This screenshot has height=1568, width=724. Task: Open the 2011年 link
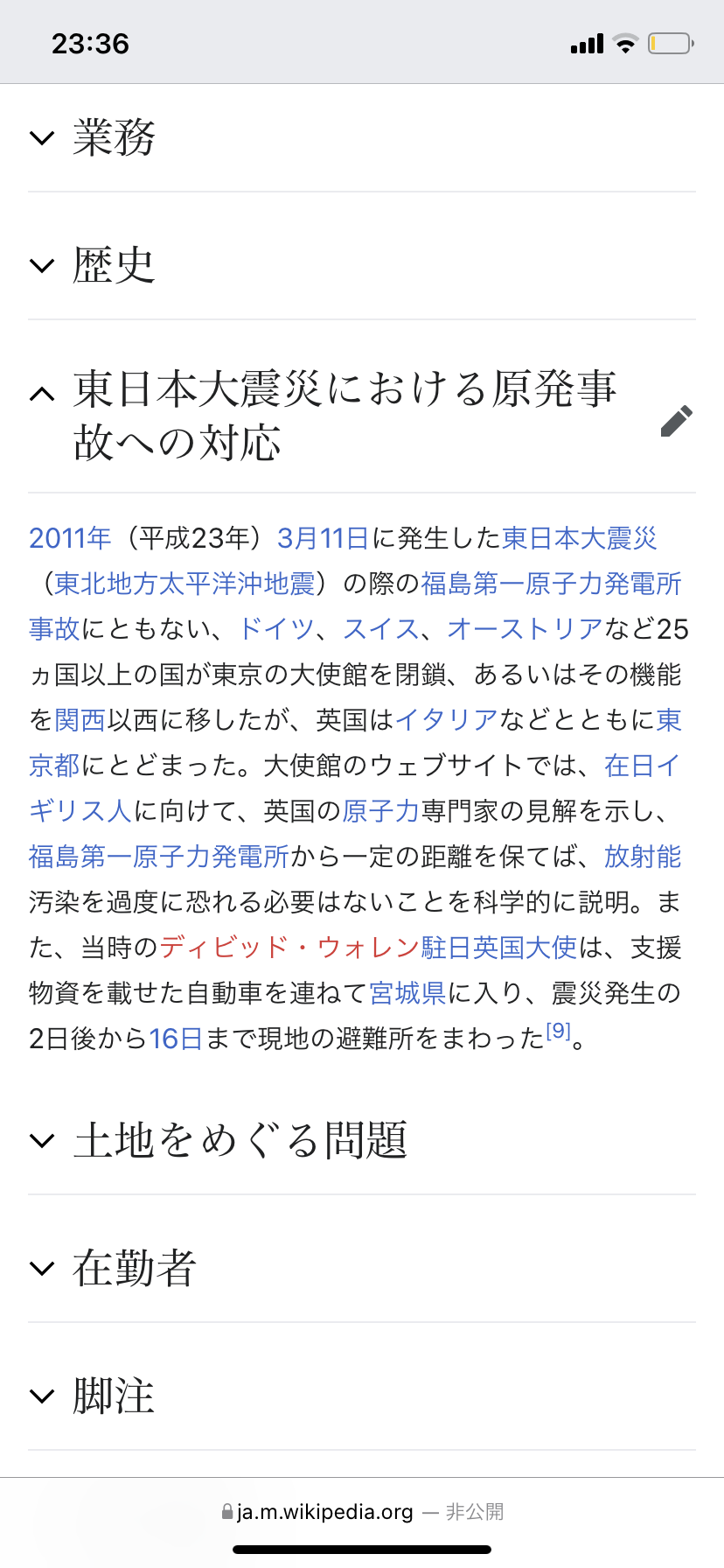[70, 538]
